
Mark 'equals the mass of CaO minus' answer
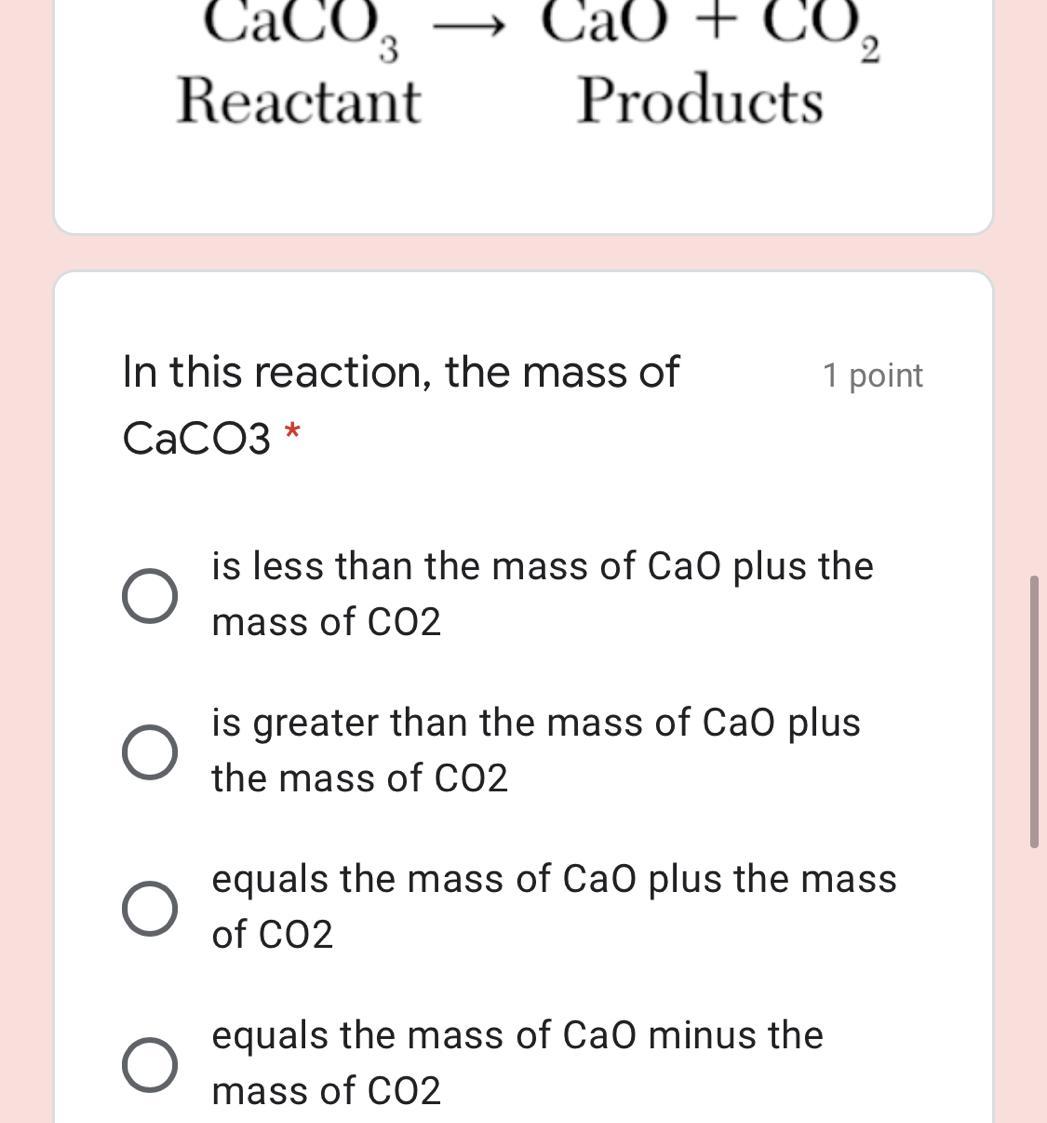coord(150,1064)
